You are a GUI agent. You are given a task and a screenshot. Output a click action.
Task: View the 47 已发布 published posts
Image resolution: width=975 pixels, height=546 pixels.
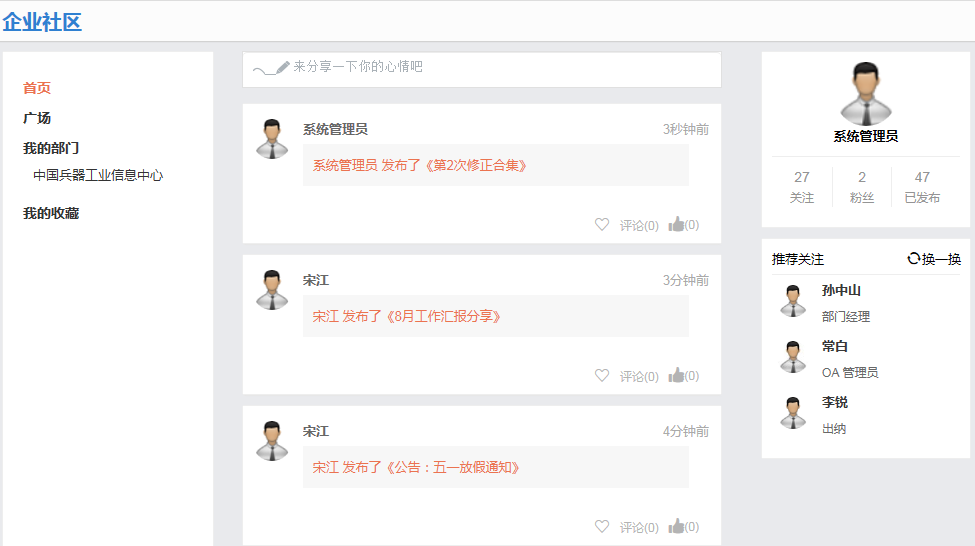coord(922,187)
